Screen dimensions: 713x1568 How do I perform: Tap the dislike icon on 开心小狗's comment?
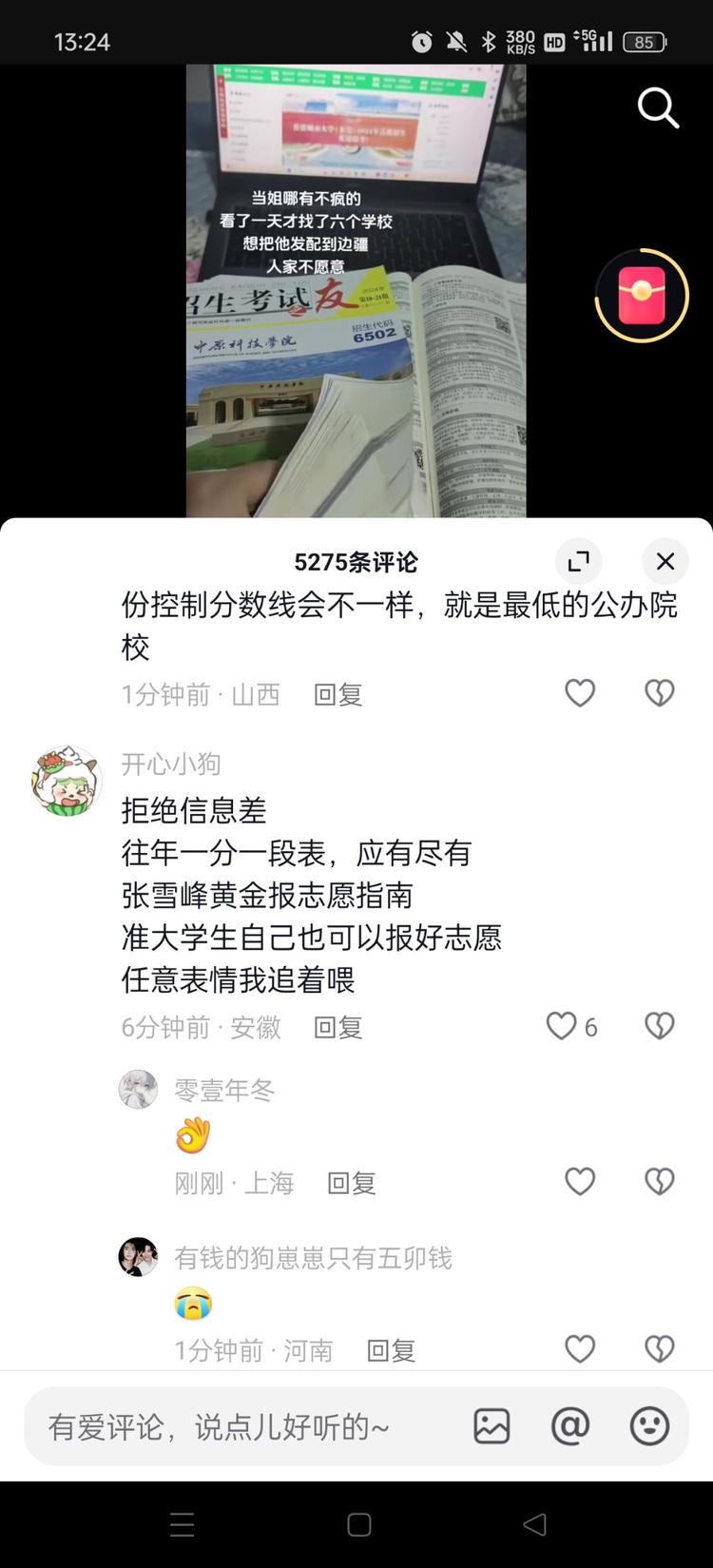pyautogui.click(x=659, y=1026)
